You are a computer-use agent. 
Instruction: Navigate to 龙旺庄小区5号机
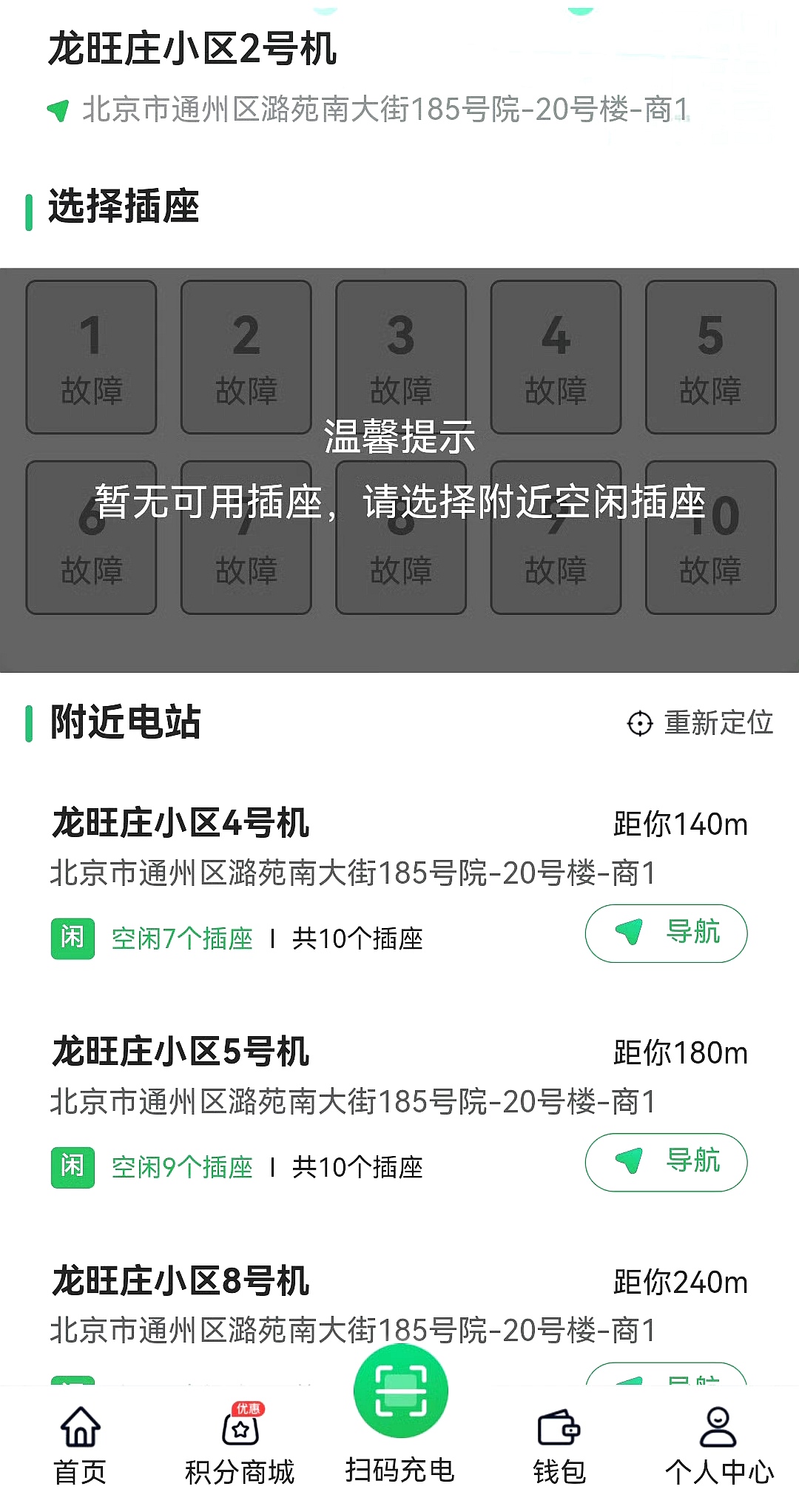[666, 1162]
